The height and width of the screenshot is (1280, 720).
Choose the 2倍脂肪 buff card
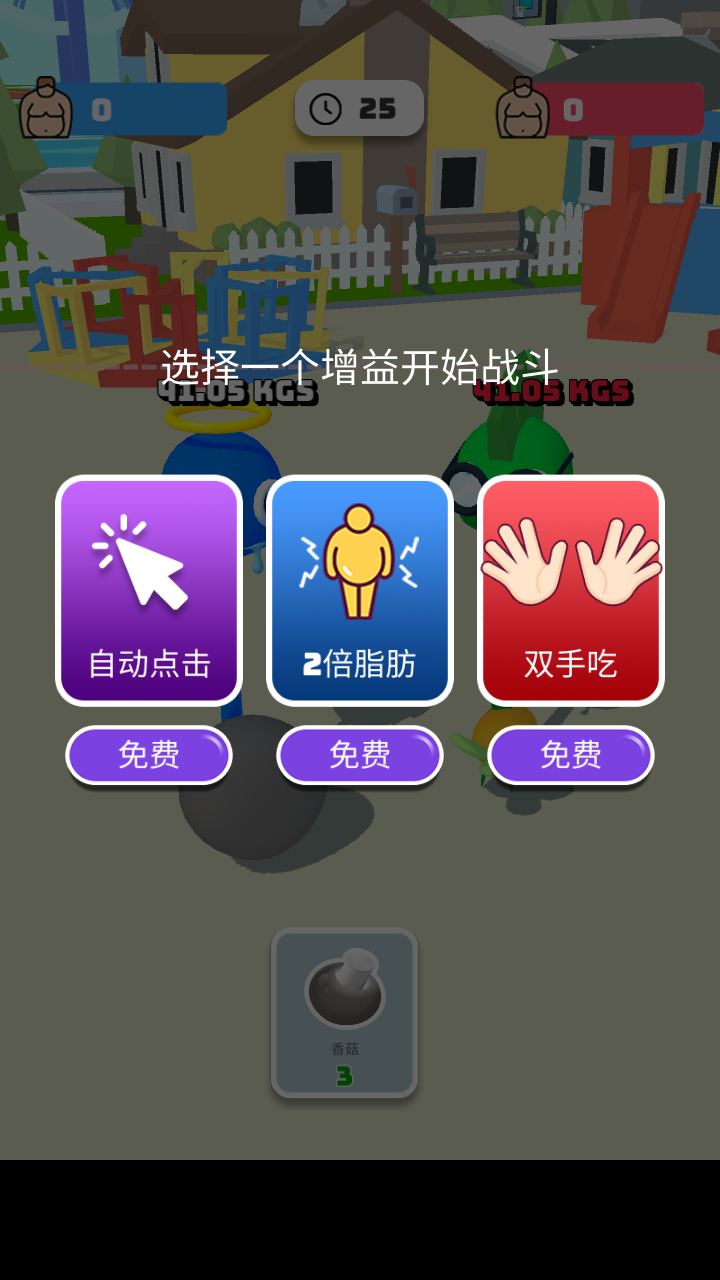[x=359, y=590]
